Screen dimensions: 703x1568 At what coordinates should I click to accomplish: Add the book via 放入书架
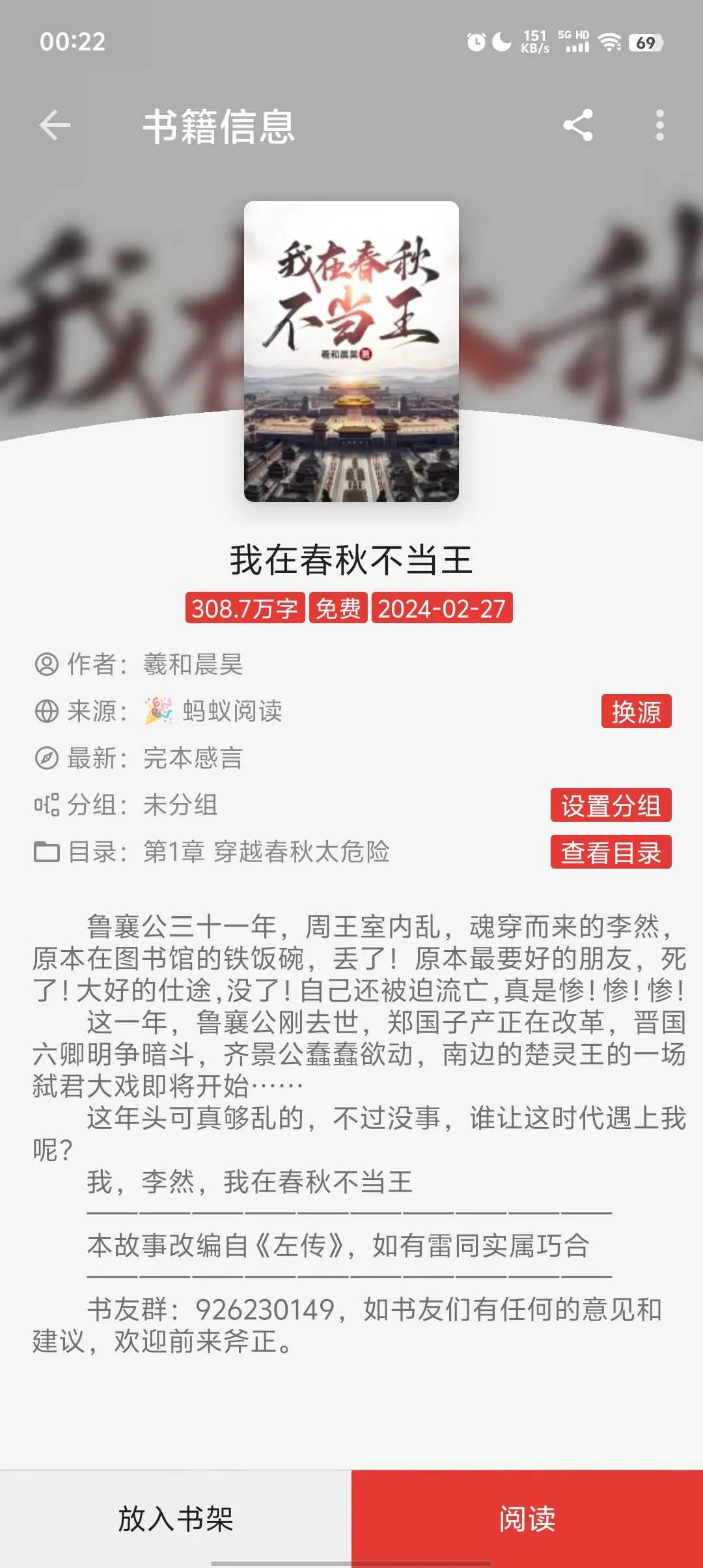click(176, 1519)
